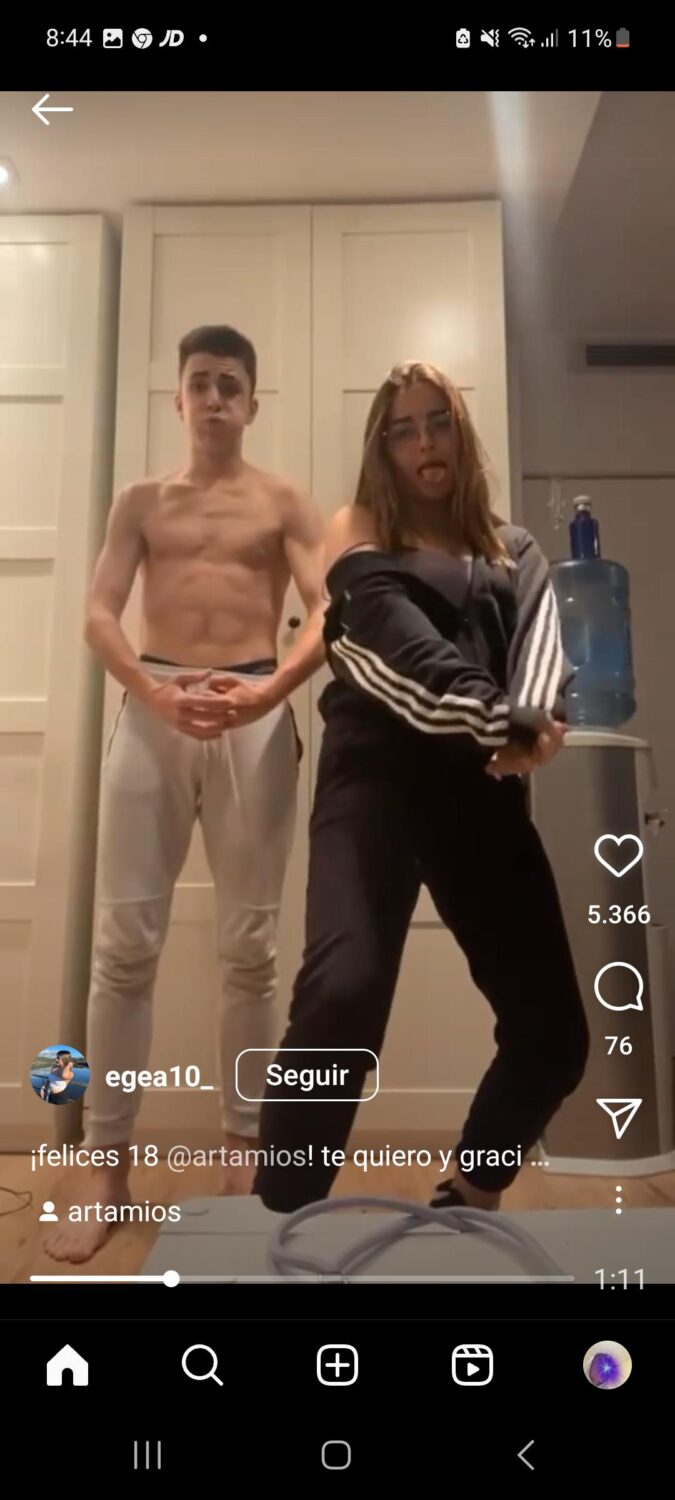Open your profile tab avatar

[x=607, y=1365]
